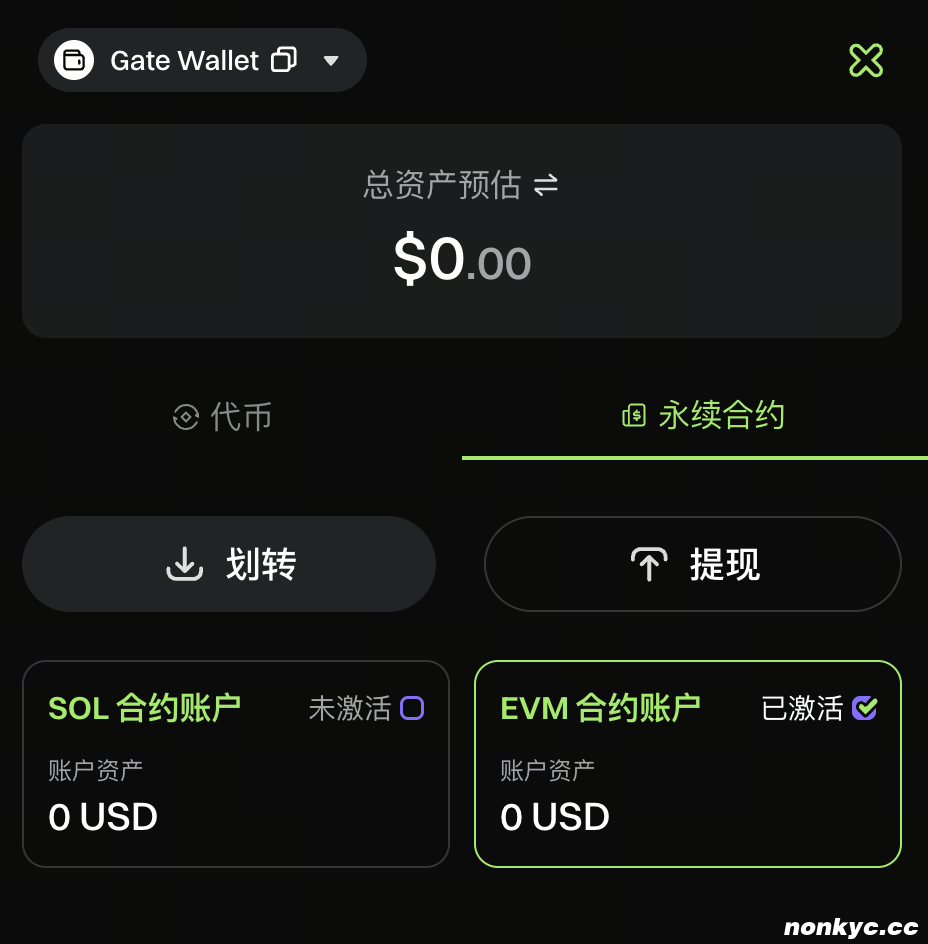This screenshot has width=928, height=944.
Task: Tap the 提现 withdraw button
Action: point(692,564)
